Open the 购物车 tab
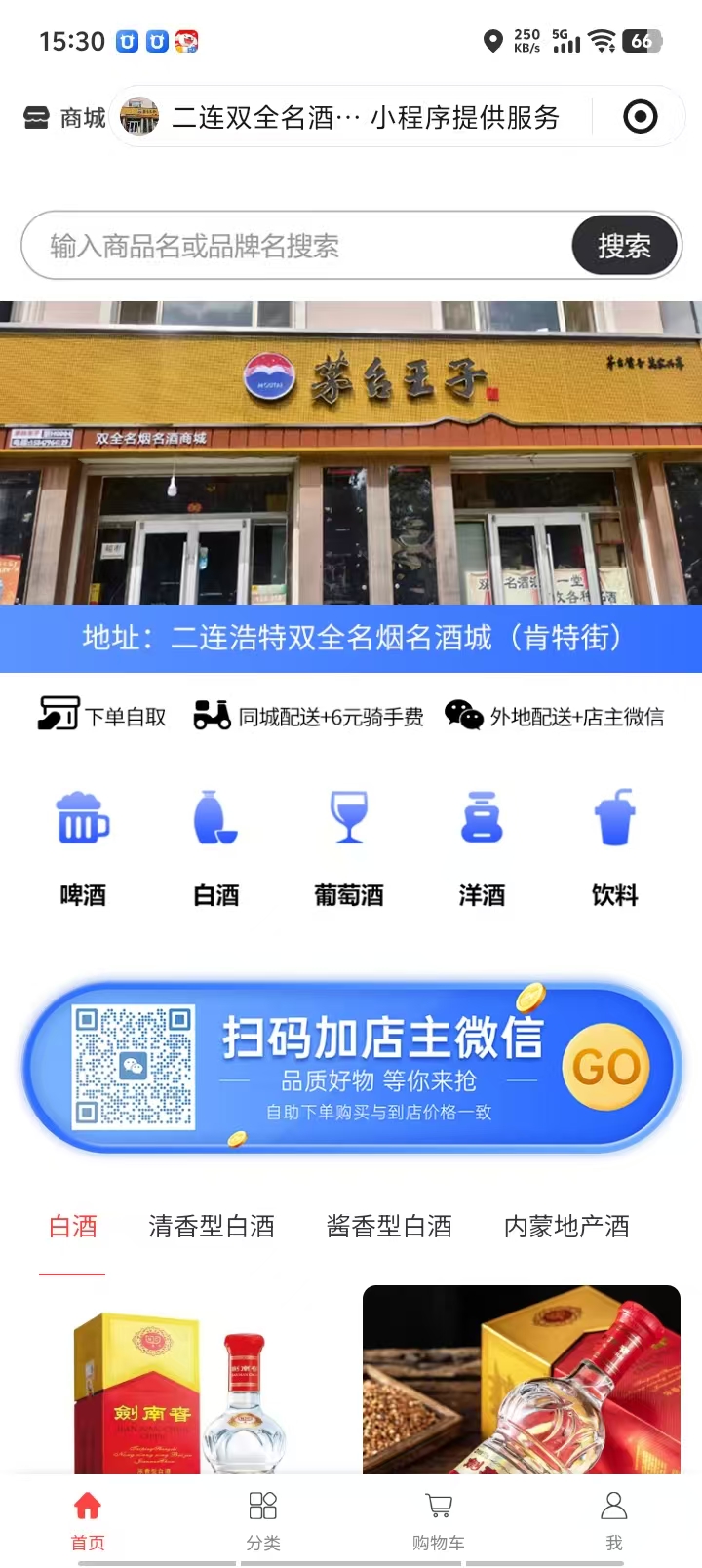702x1568 pixels. coord(439,1519)
